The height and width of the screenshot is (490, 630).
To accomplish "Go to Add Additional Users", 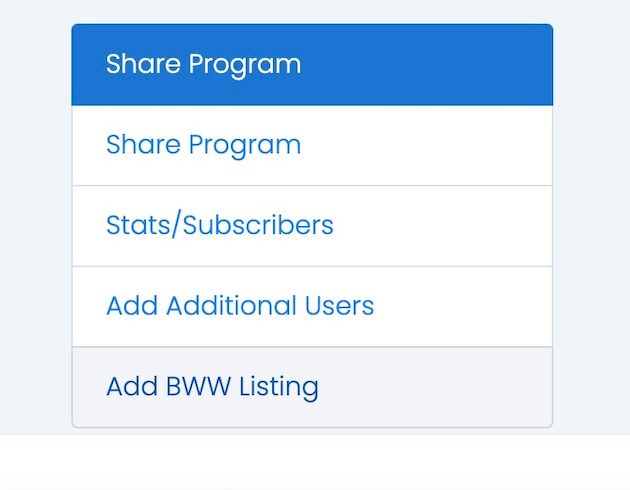I will [x=239, y=306].
